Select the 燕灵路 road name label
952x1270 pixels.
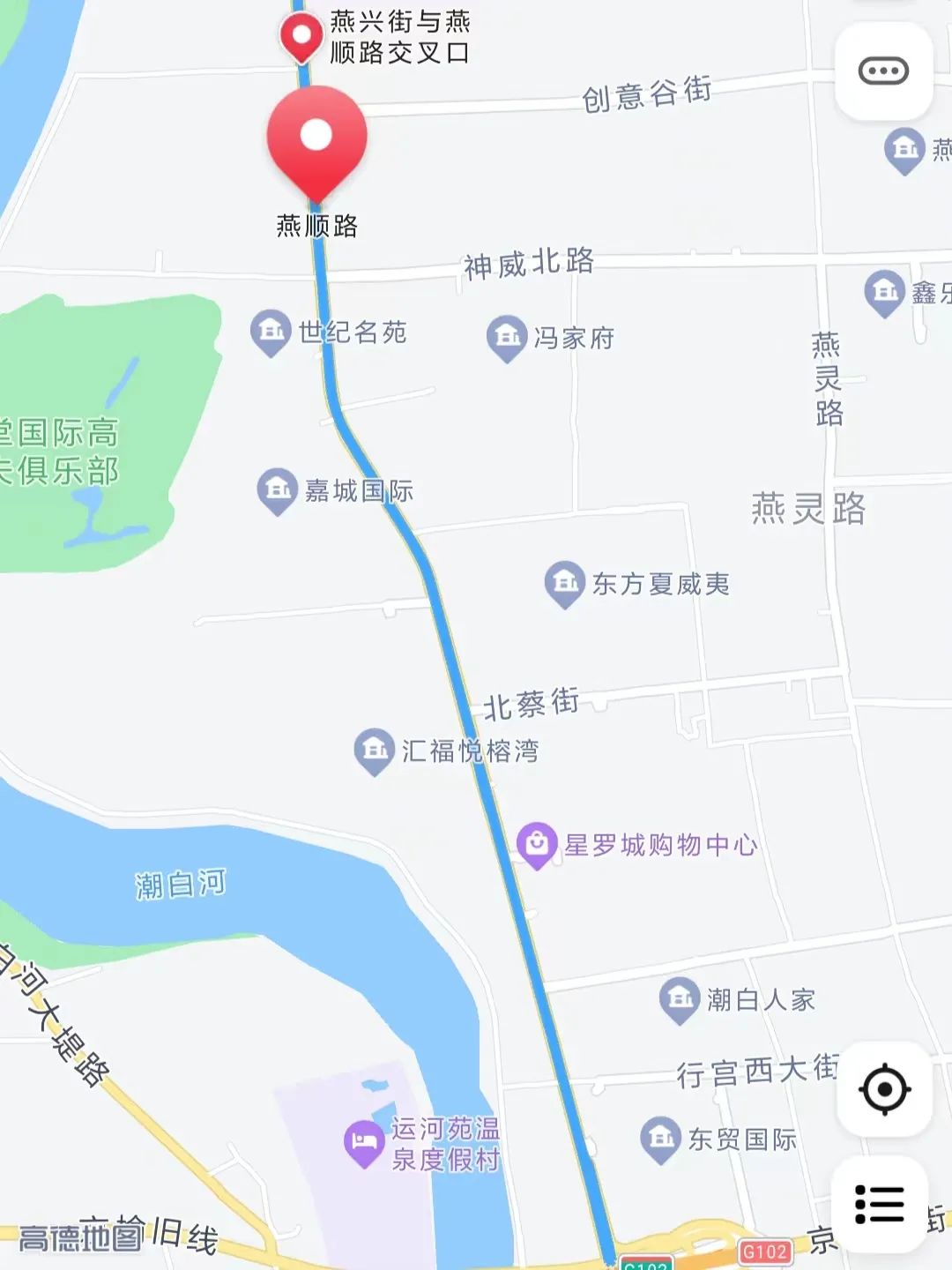(810, 509)
